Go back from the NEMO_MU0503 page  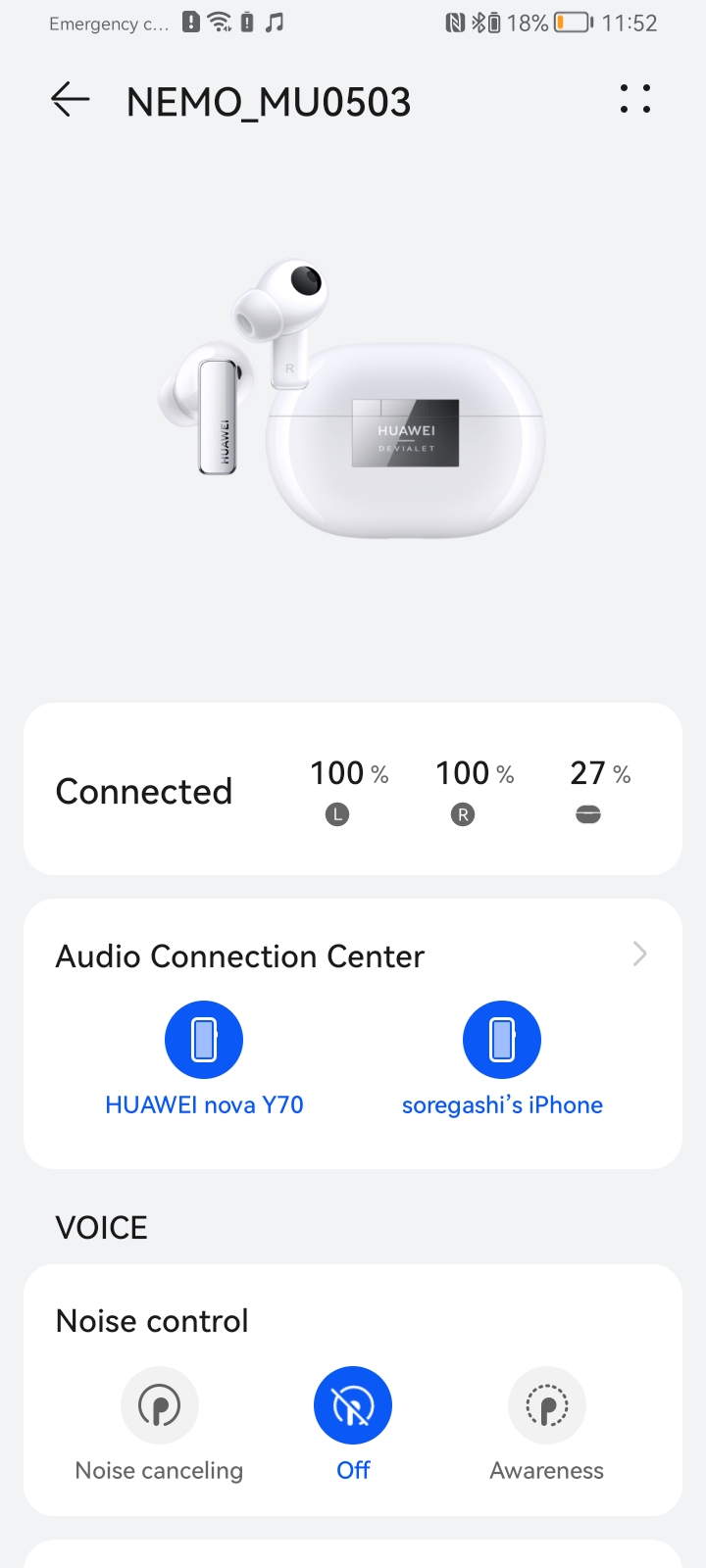coord(71,100)
